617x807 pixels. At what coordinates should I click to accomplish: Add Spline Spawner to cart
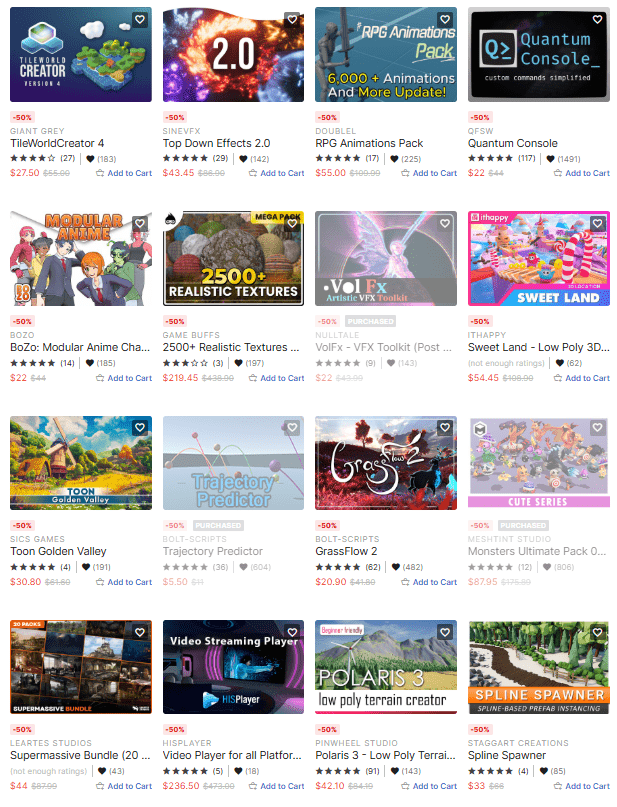tap(582, 786)
